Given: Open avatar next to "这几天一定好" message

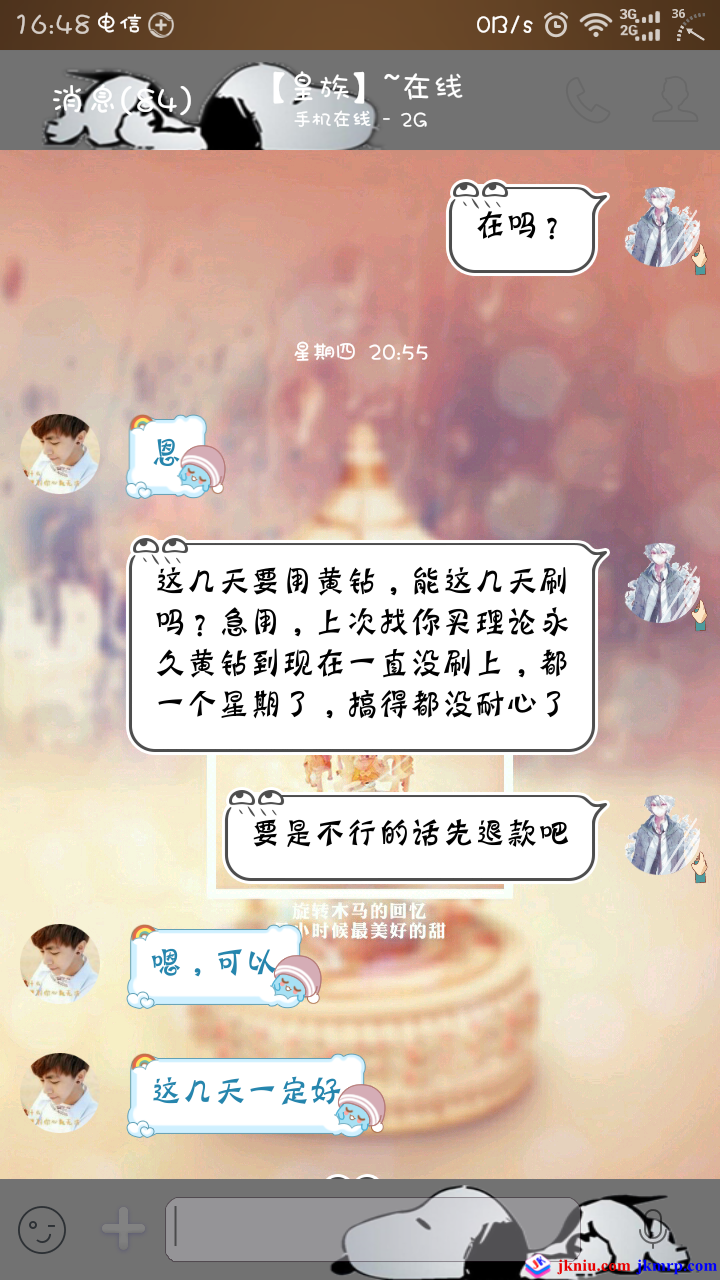Looking at the screenshot, I should pos(60,1092).
